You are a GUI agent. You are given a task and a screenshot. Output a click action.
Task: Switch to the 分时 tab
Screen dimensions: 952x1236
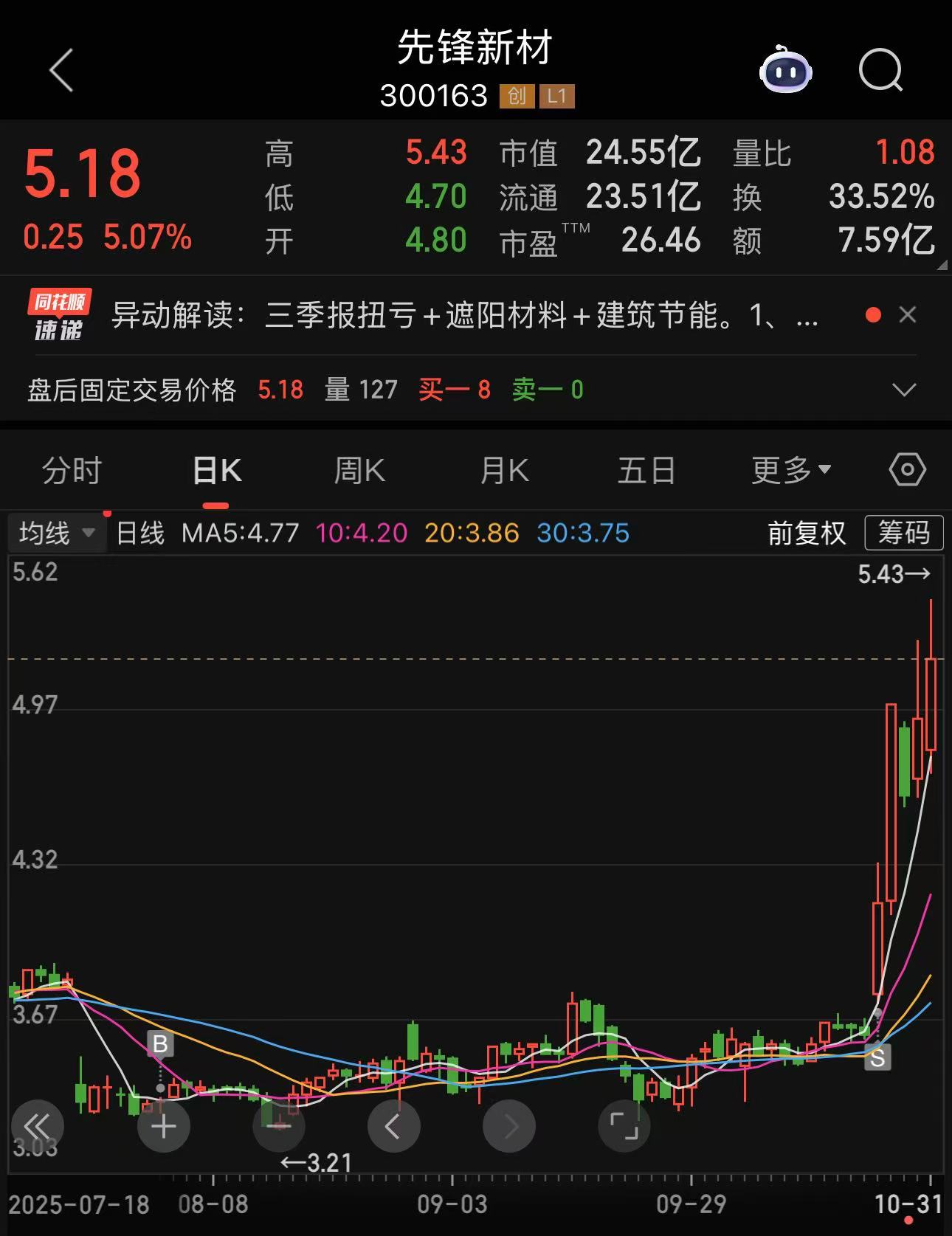71,469
